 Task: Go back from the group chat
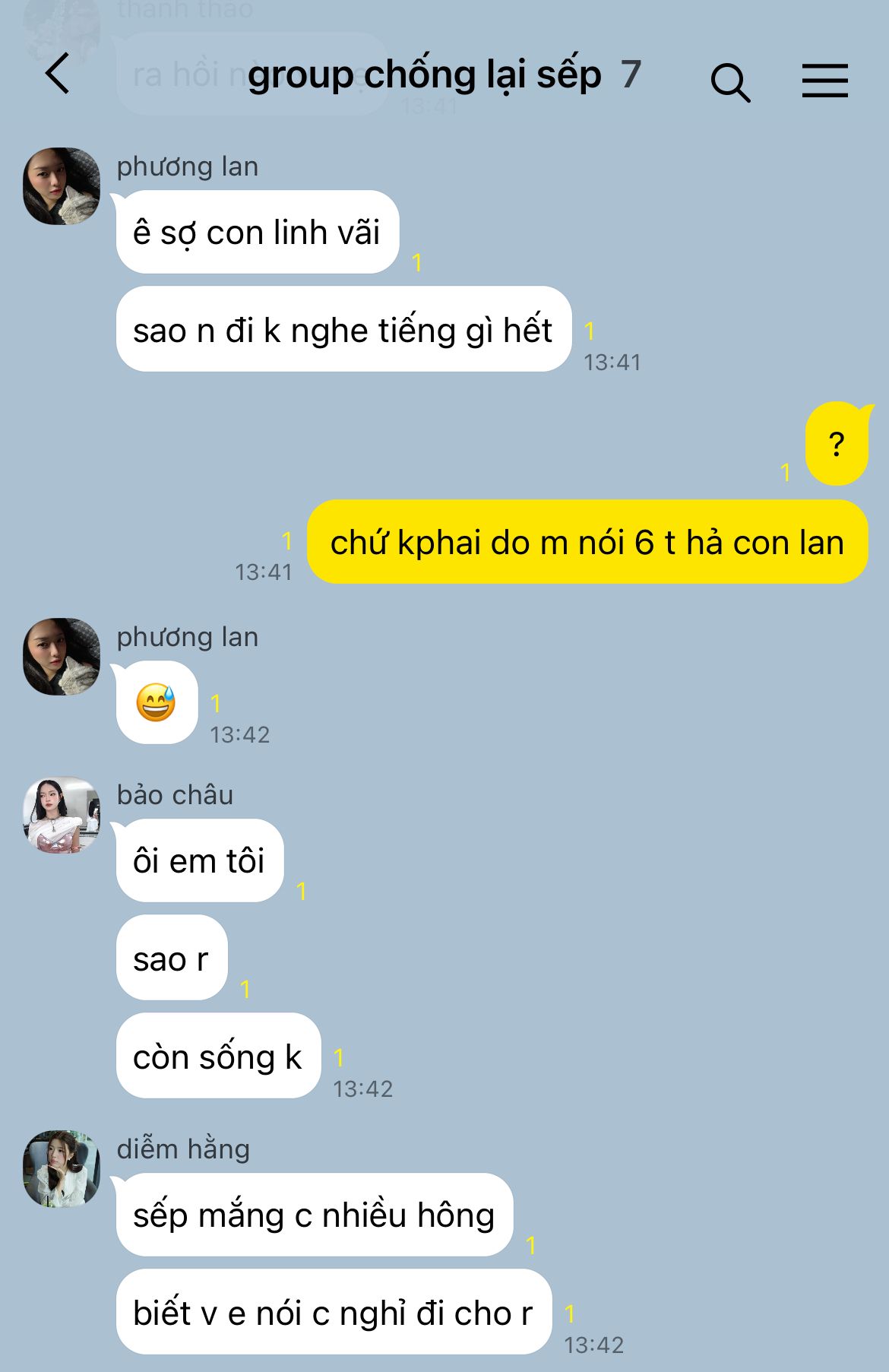pyautogui.click(x=58, y=74)
